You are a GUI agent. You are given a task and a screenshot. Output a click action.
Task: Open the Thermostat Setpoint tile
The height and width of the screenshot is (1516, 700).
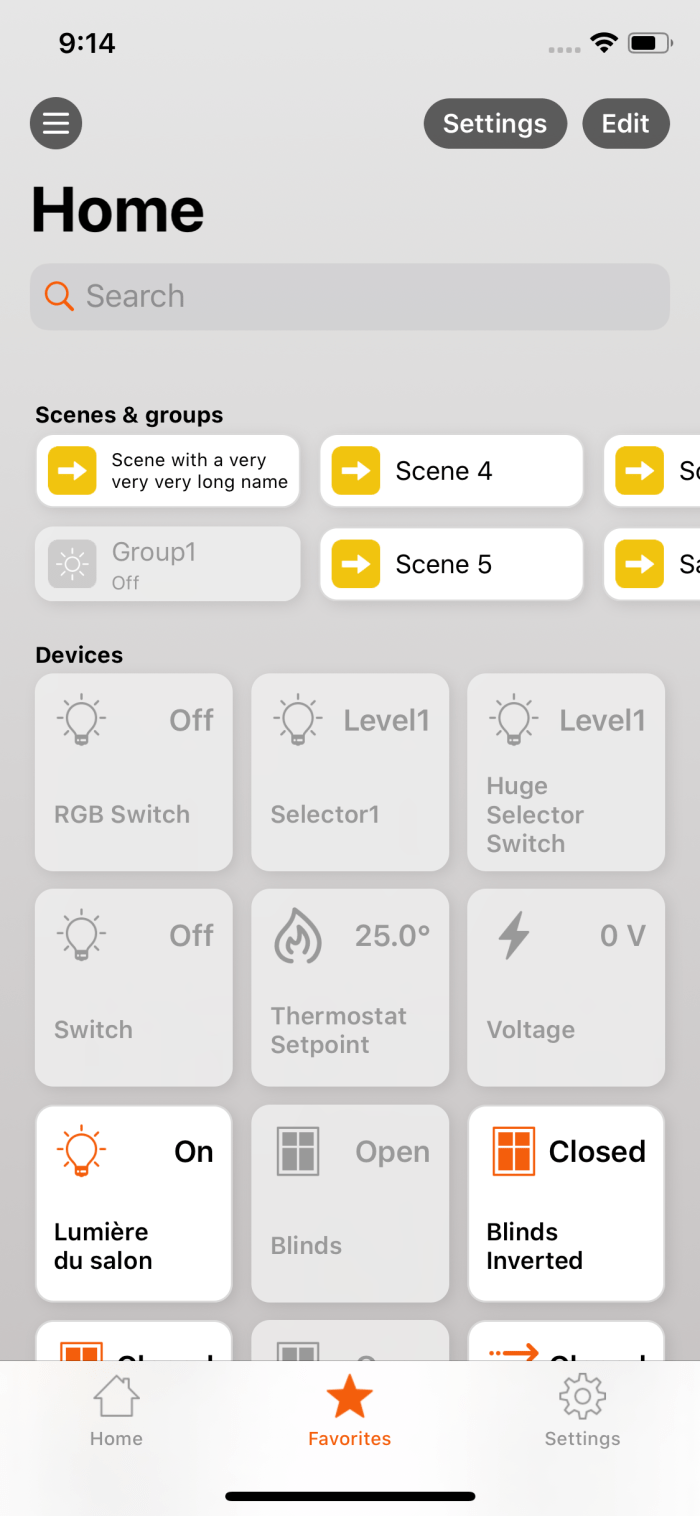coord(350,988)
